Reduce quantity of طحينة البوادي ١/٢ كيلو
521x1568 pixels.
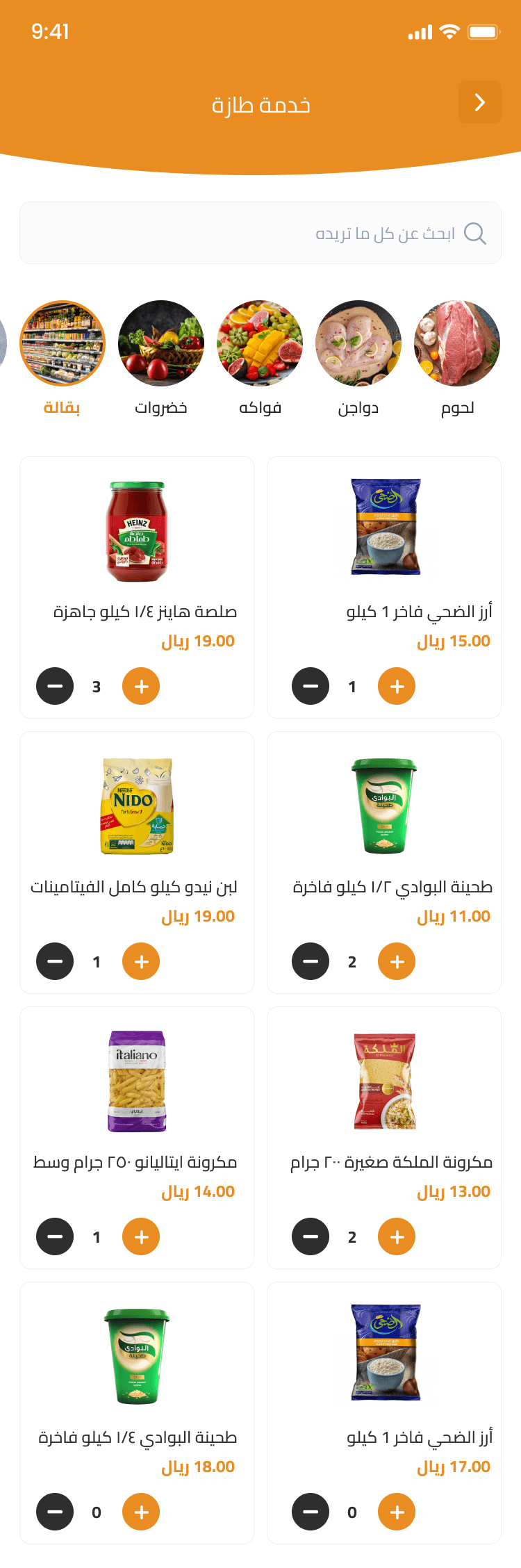pos(311,961)
